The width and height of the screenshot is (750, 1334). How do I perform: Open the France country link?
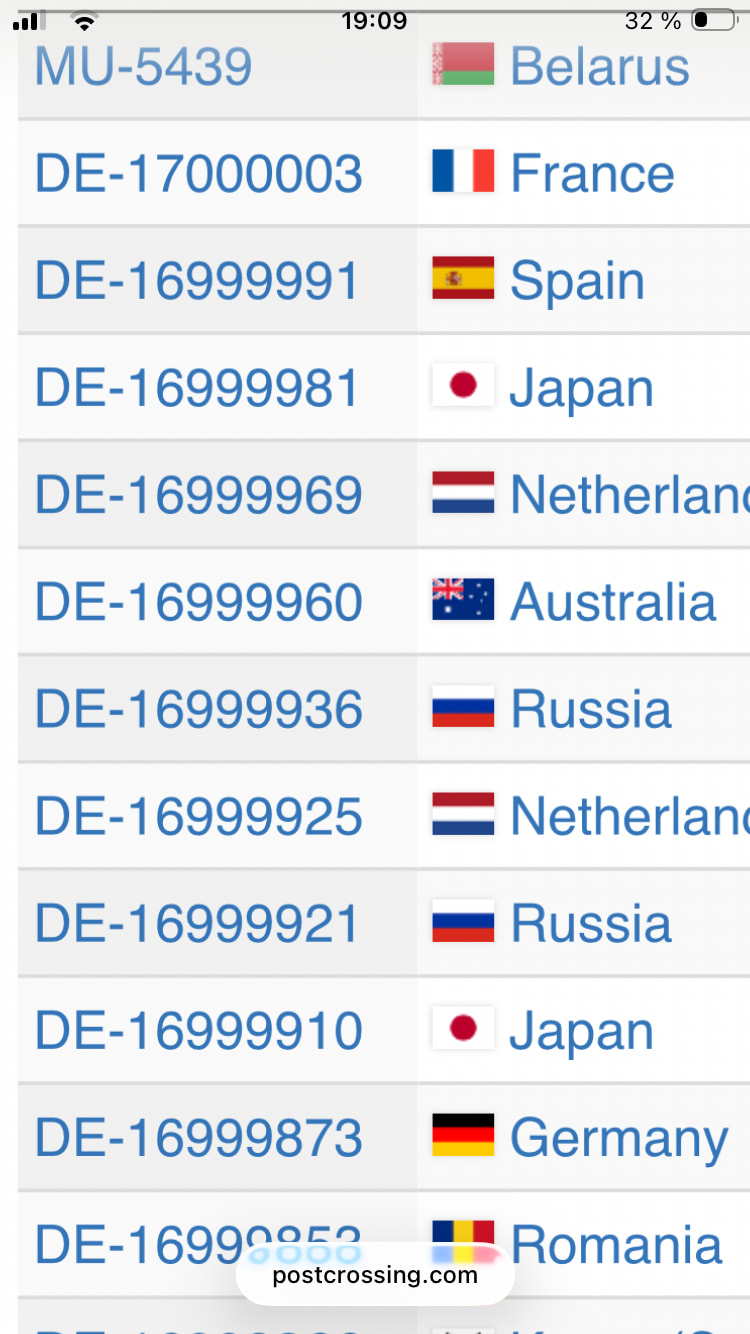point(592,173)
